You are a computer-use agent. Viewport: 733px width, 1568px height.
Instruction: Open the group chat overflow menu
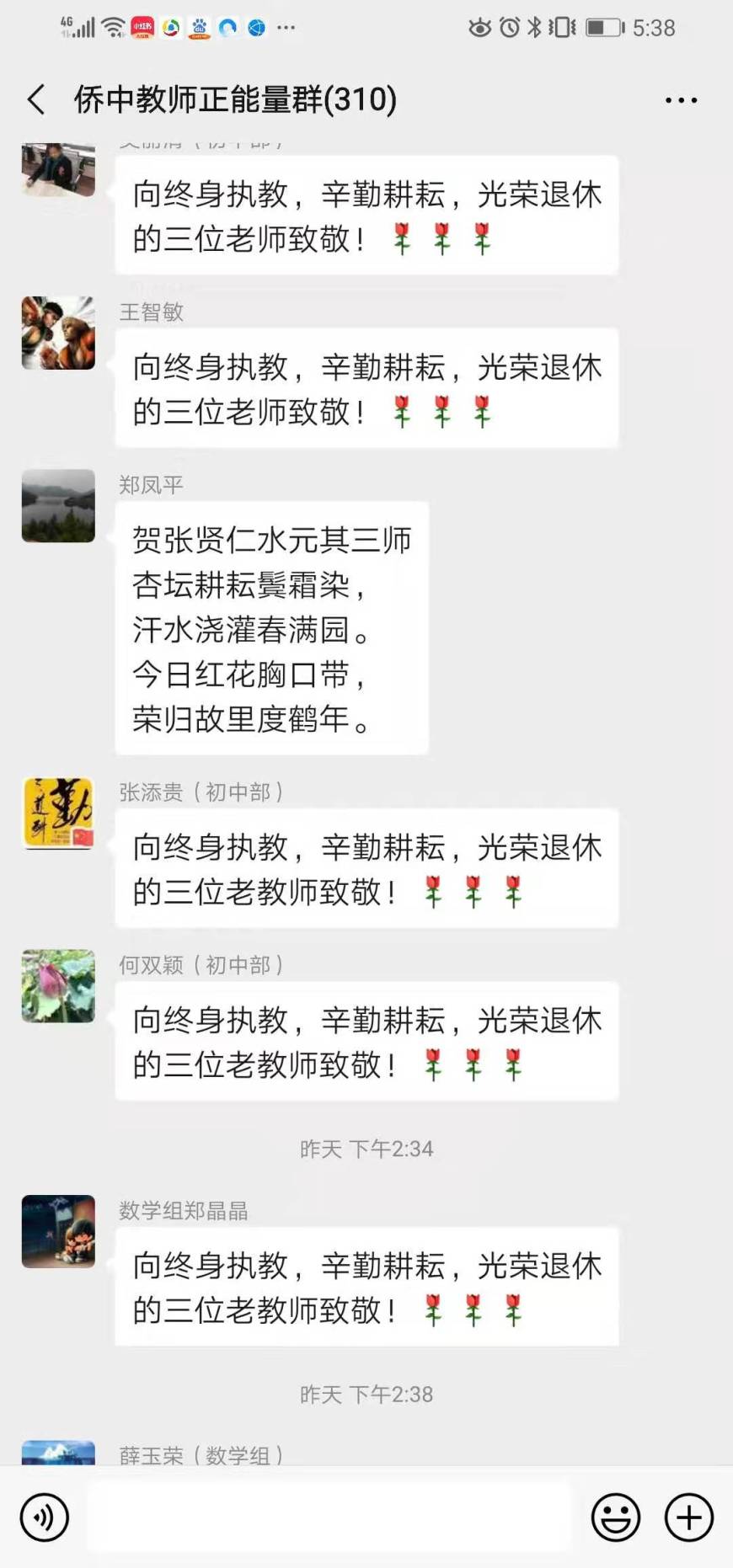point(681,100)
